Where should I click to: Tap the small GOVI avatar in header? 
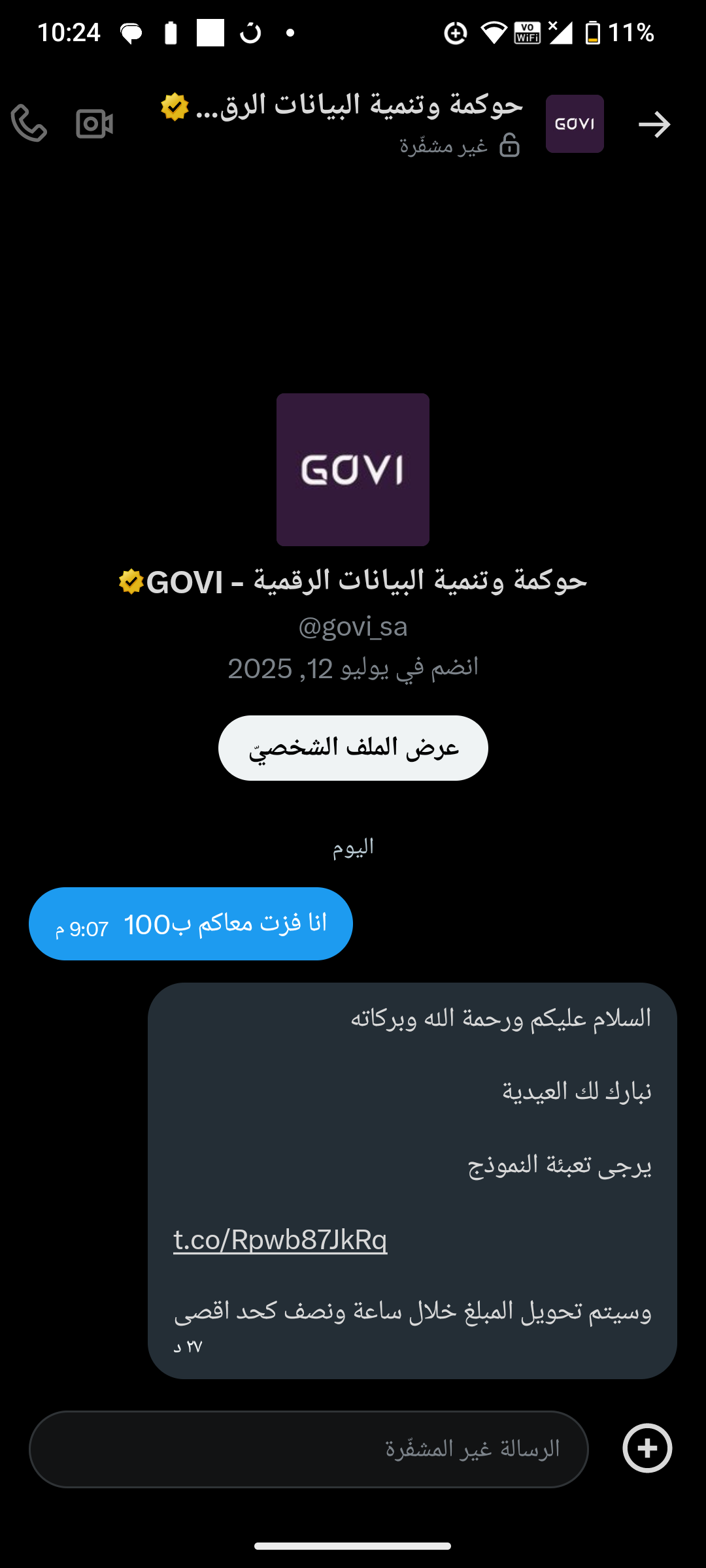(575, 123)
